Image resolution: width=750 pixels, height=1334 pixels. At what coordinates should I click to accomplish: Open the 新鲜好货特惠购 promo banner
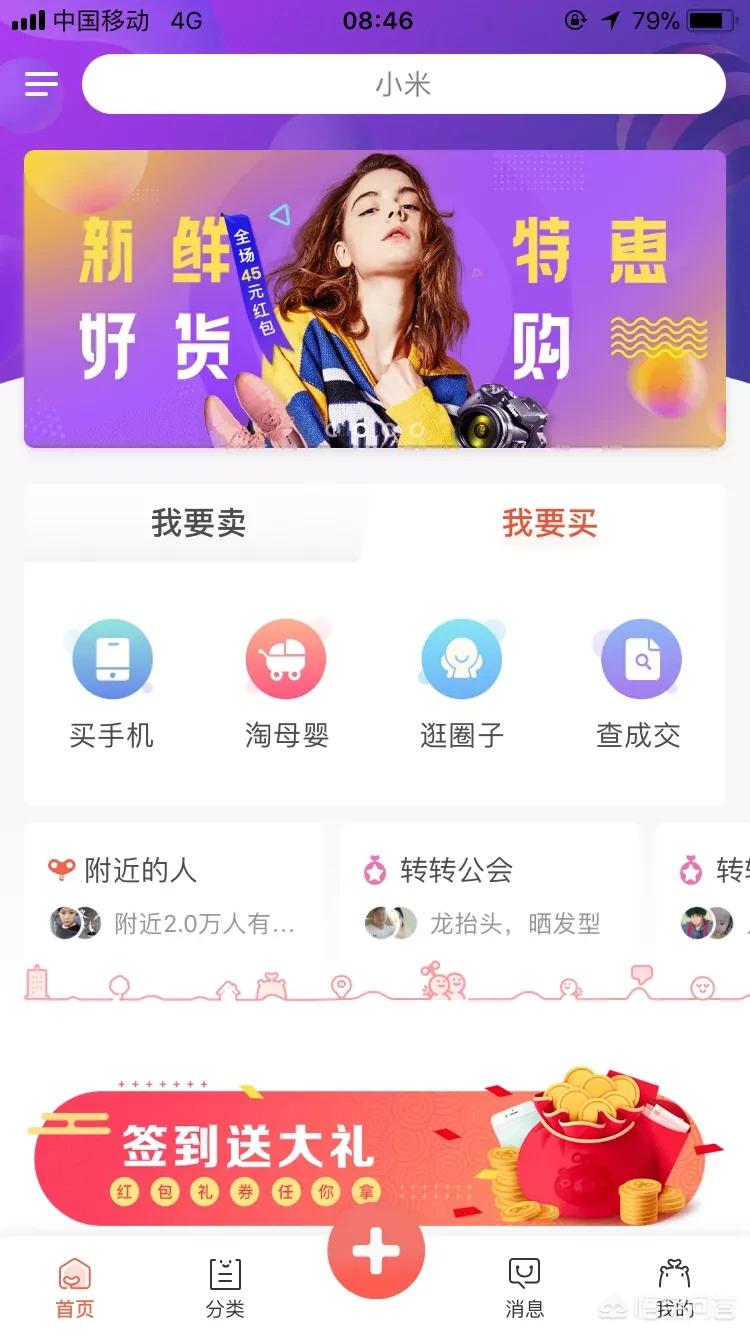click(x=375, y=297)
